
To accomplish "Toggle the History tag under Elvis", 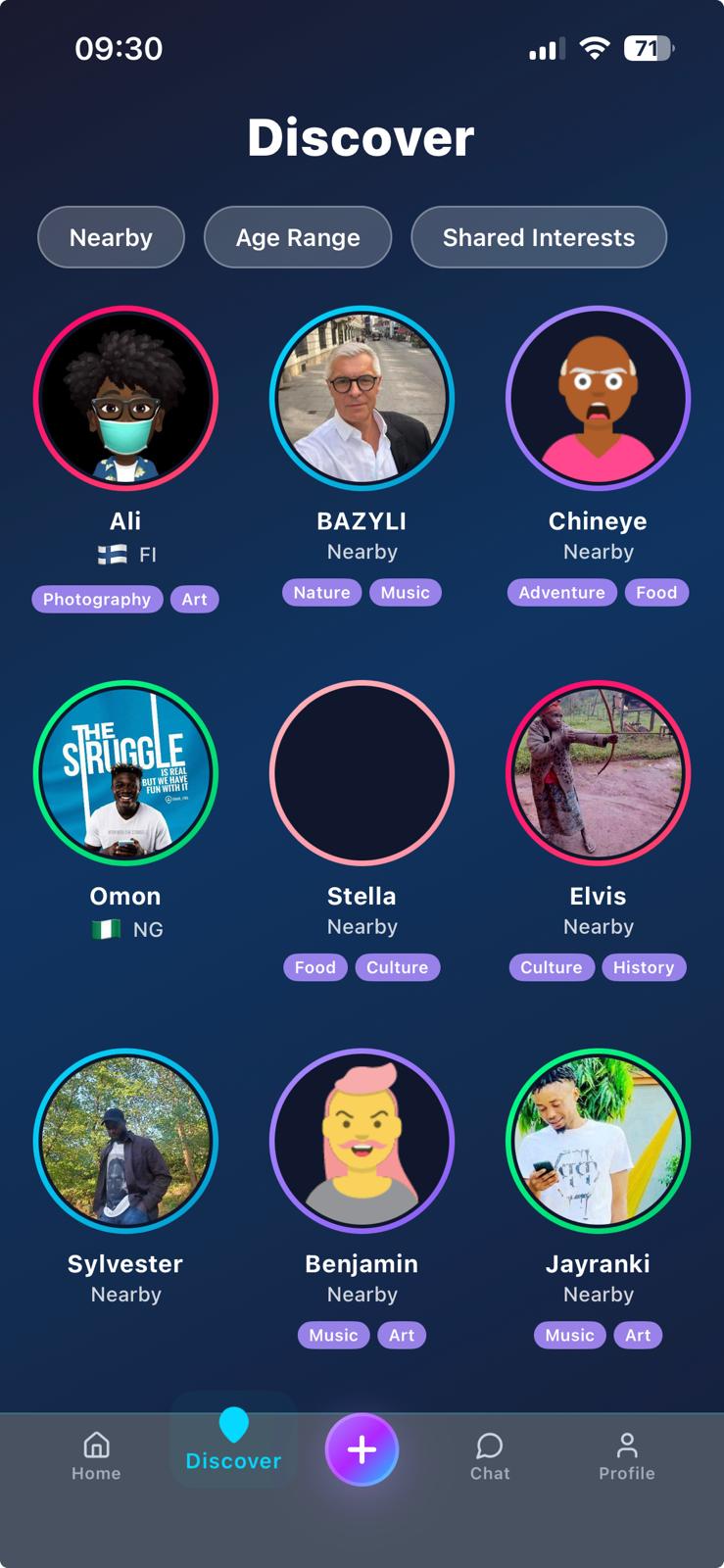I will coord(644,967).
